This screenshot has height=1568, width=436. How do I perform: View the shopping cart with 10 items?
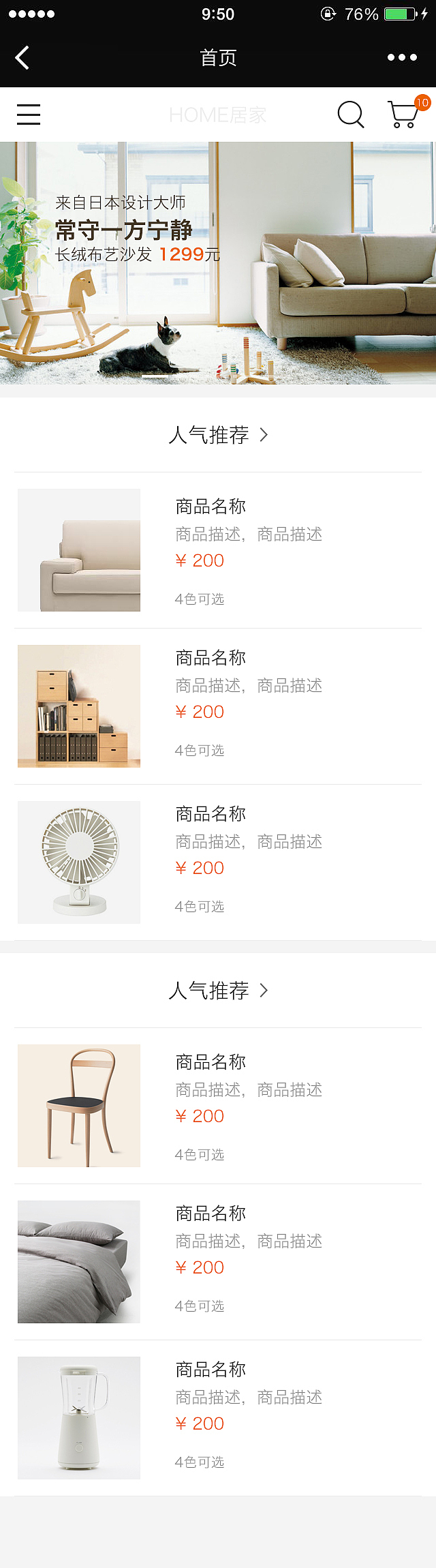(404, 114)
